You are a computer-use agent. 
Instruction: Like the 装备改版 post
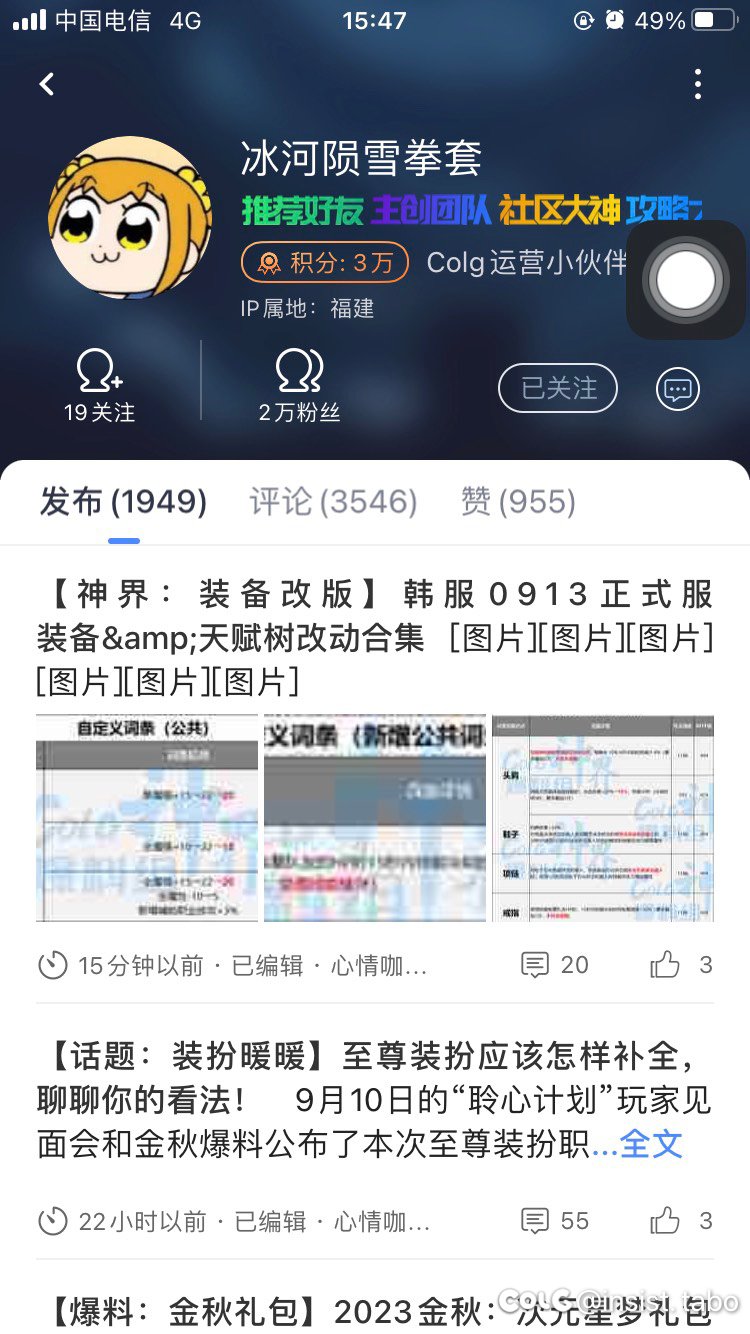[x=681, y=965]
